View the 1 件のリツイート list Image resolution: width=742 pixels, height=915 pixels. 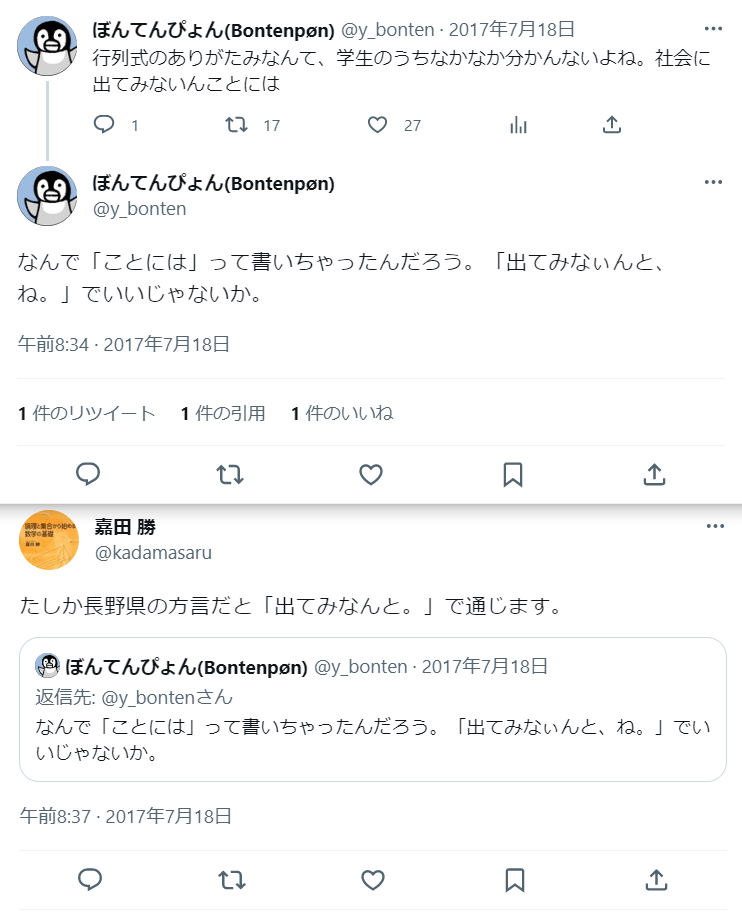[87, 413]
